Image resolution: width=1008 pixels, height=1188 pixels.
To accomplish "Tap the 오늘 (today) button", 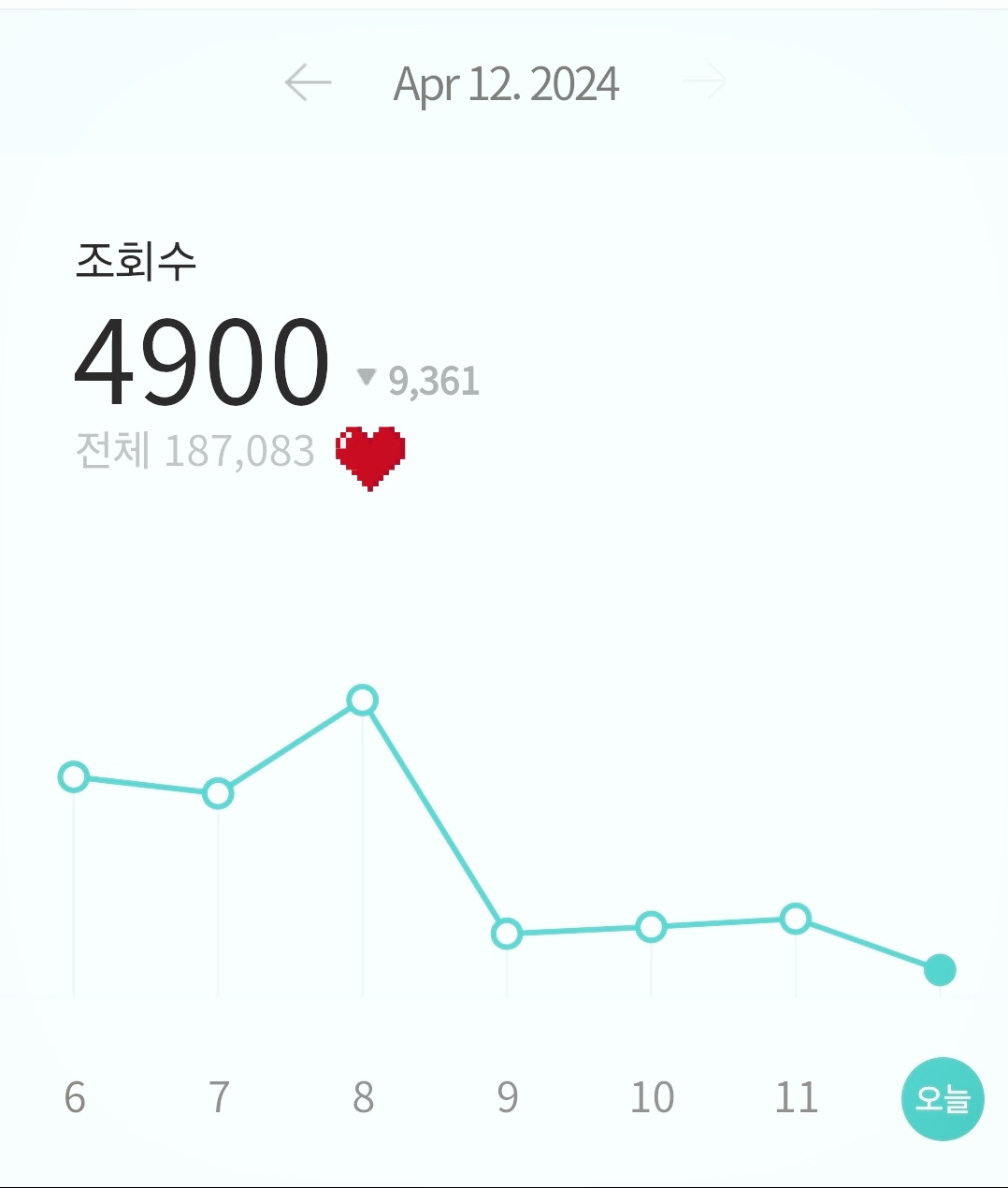I will [943, 1099].
